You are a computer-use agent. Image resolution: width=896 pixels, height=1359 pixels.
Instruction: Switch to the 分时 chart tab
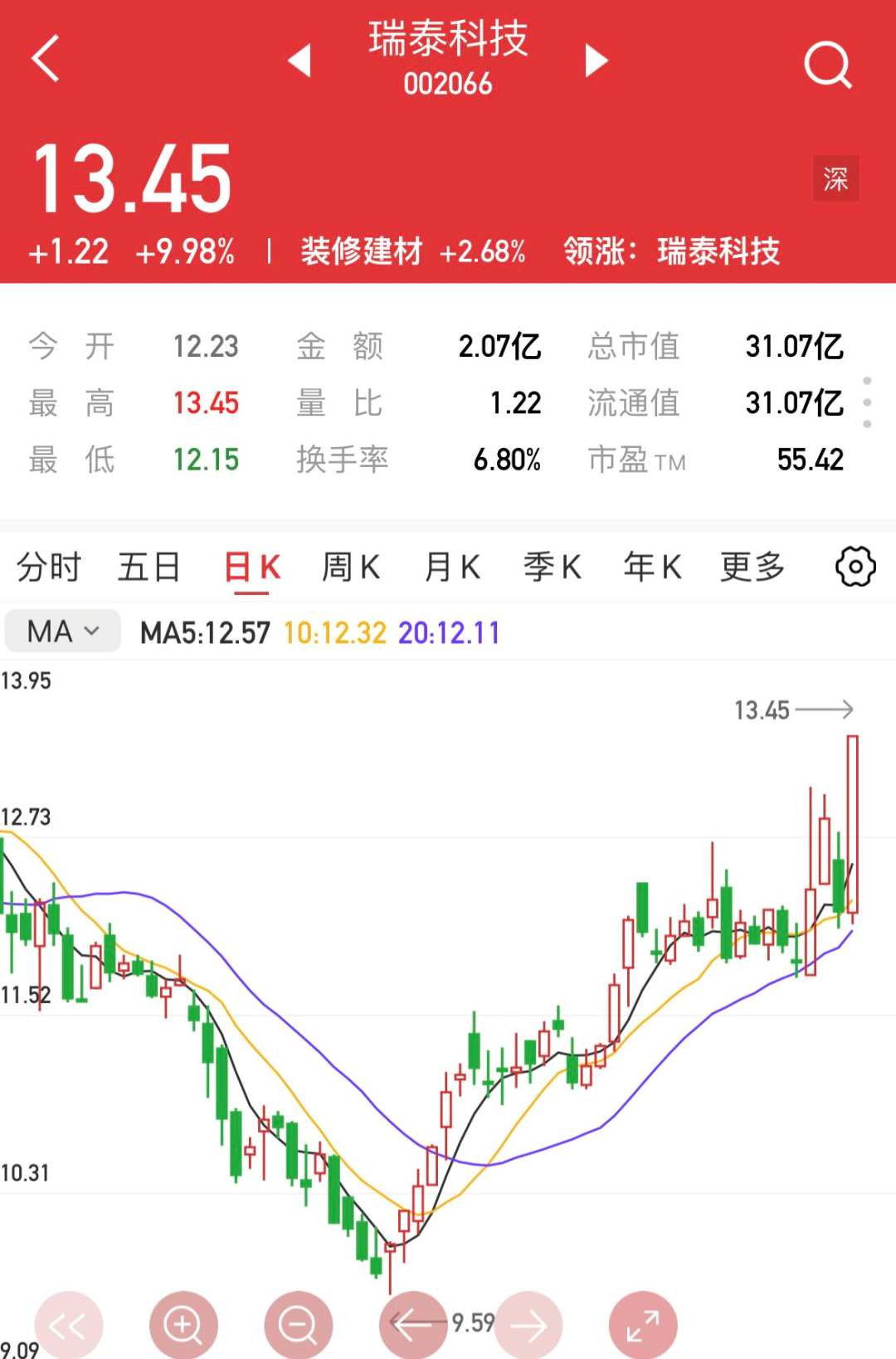click(48, 567)
